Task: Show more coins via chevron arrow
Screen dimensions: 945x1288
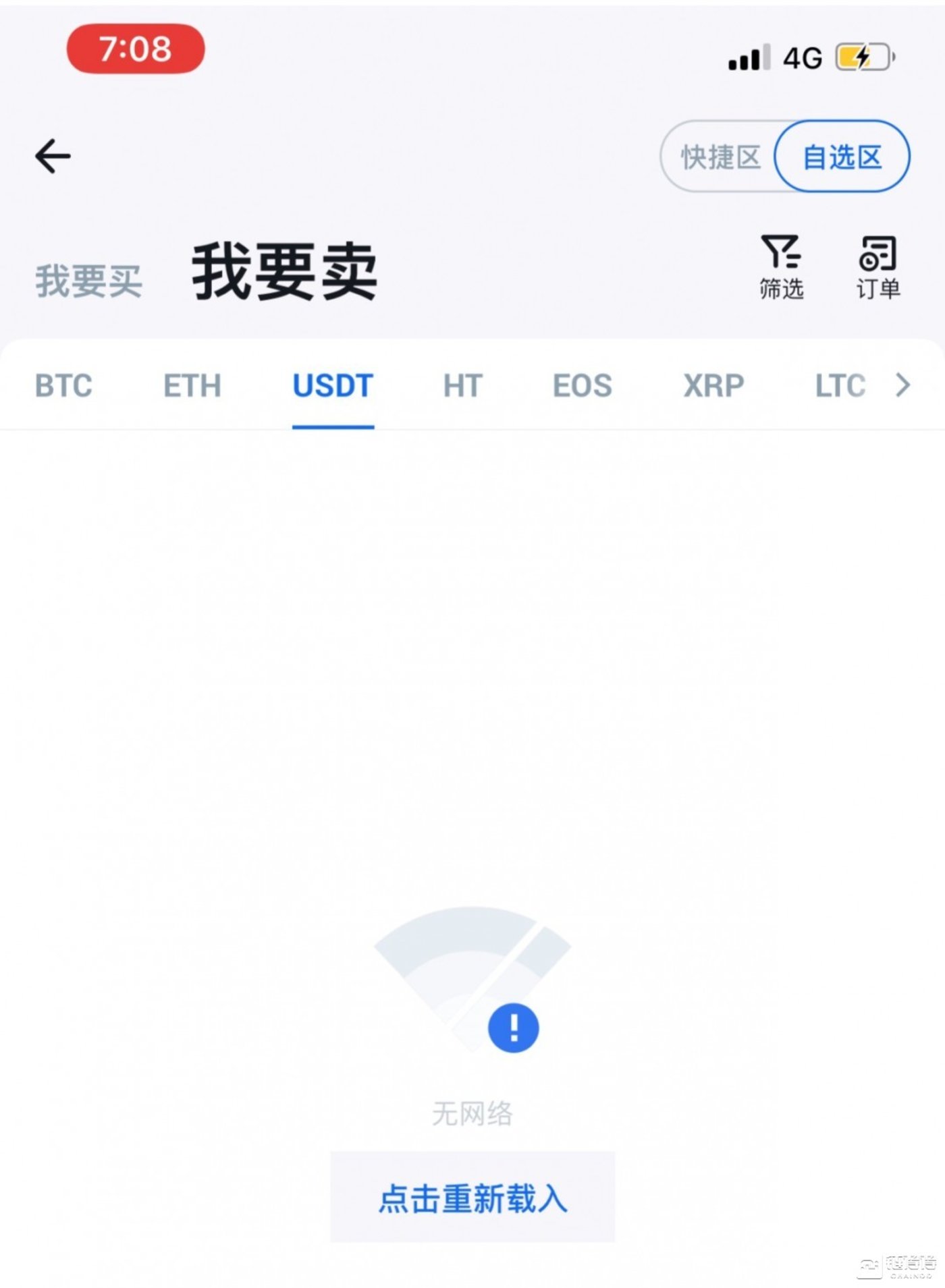Action: tap(902, 385)
